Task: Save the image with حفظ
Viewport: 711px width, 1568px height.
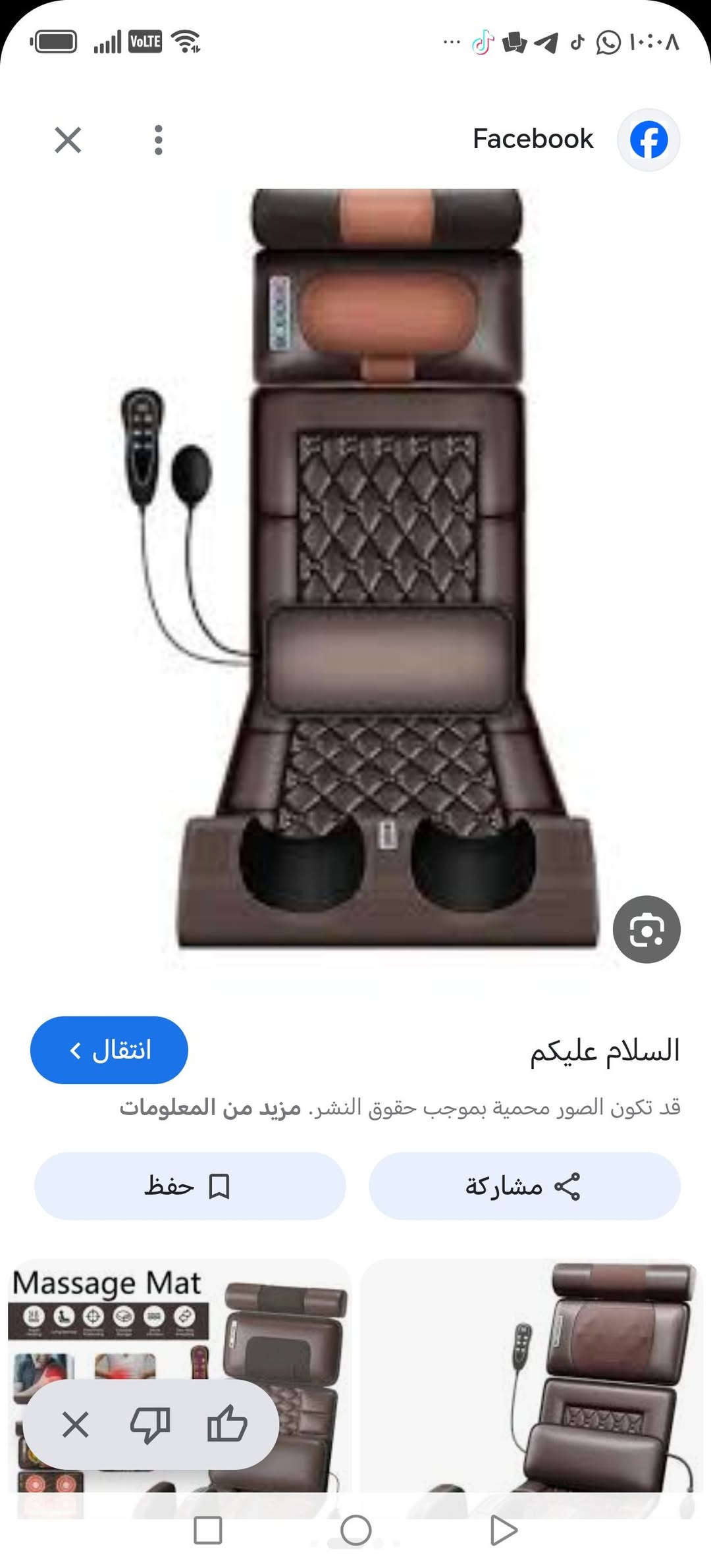Action: [190, 1186]
